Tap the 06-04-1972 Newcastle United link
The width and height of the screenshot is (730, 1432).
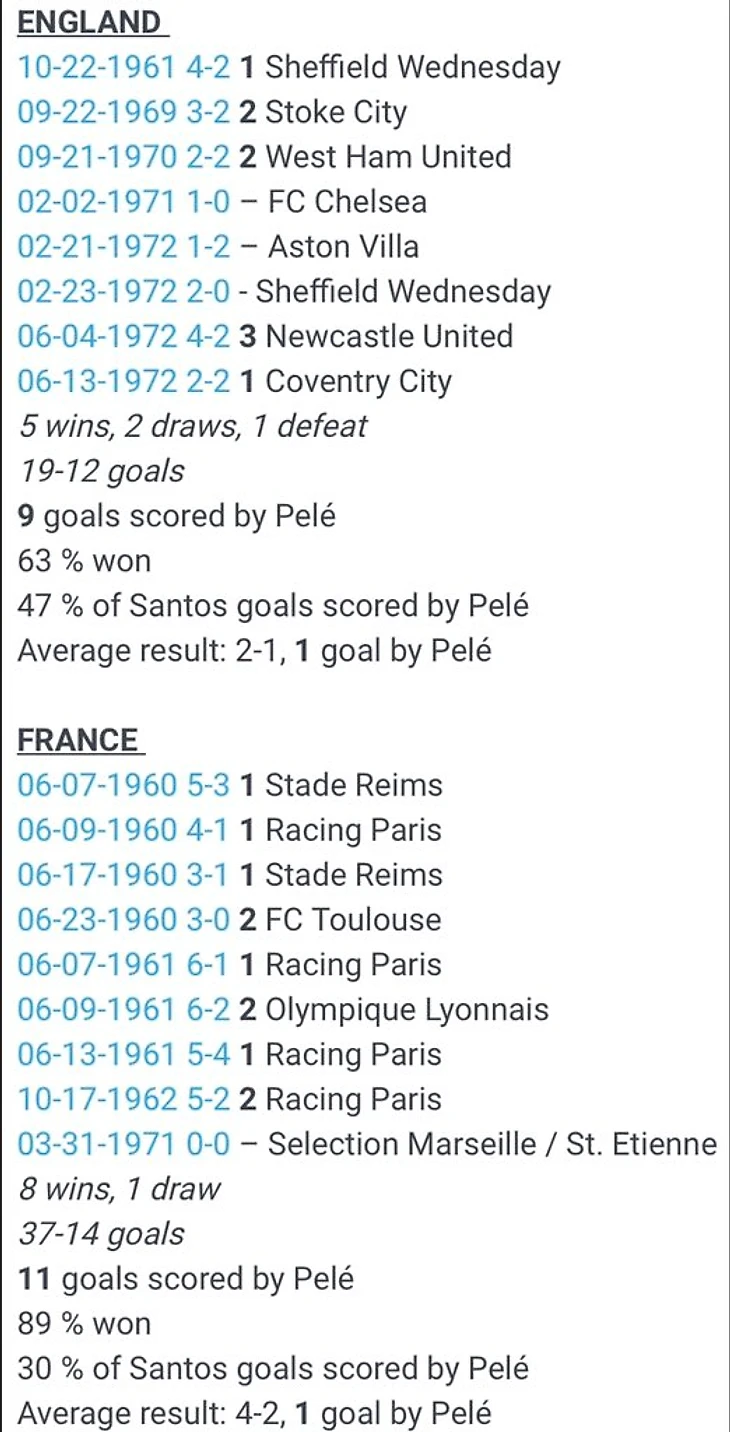click(x=123, y=336)
